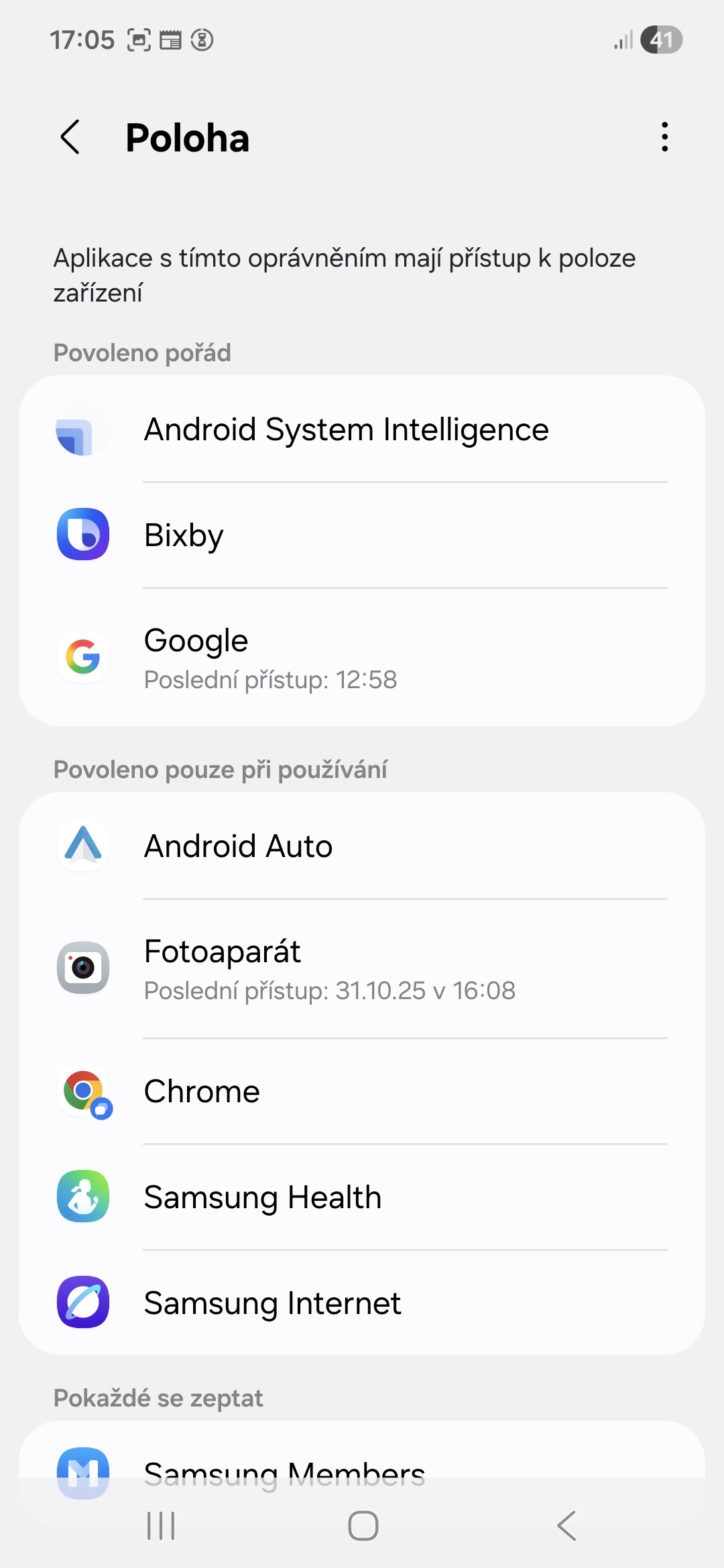The image size is (724, 1568).
Task: Choose the Fotoaparát app row
Action: coord(362,969)
